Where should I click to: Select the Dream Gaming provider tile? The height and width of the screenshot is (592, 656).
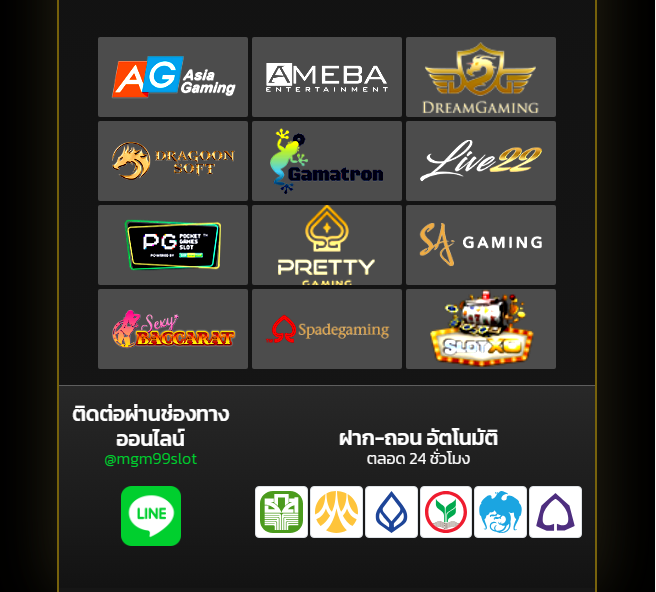click(x=481, y=77)
